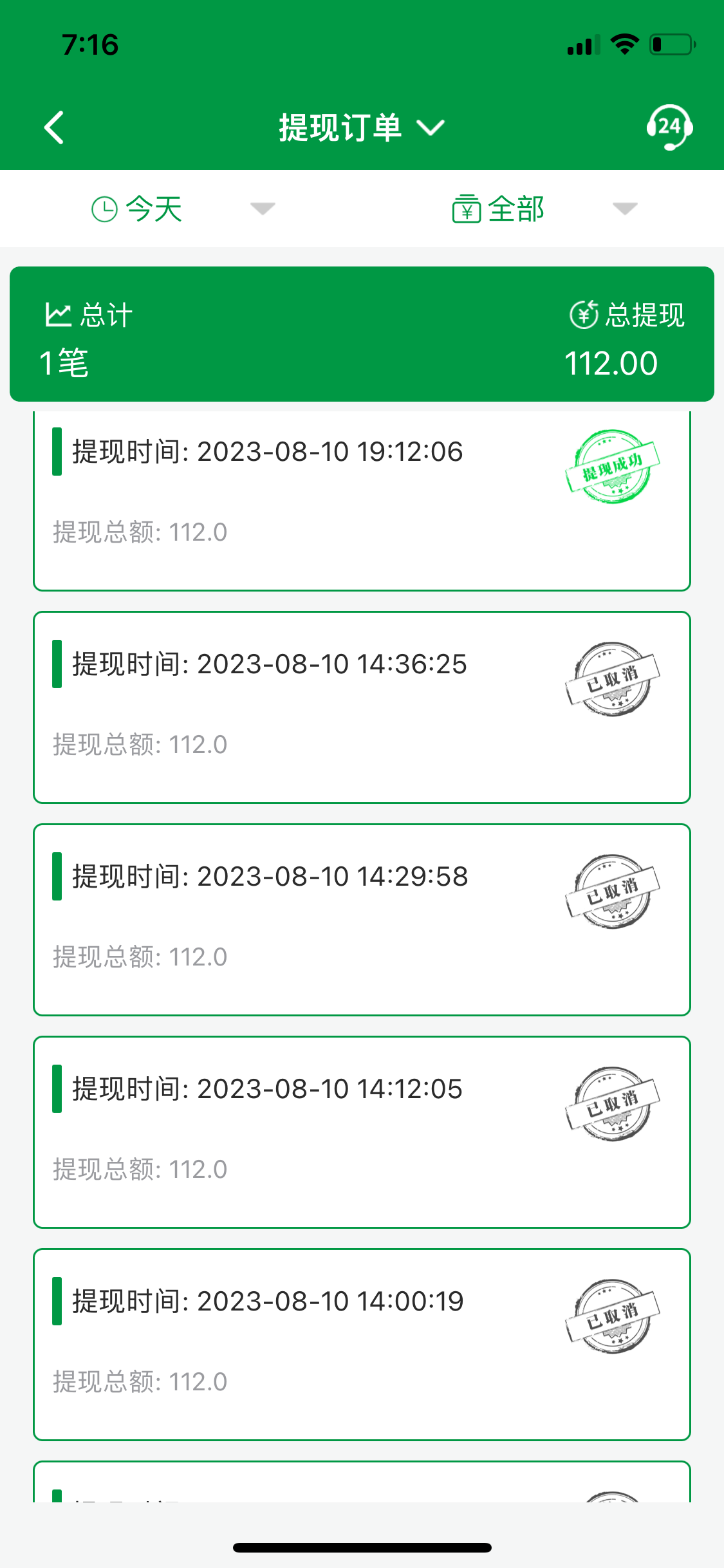Open the 24-hour customer service icon
Screen dimensions: 724x1568
point(669,127)
